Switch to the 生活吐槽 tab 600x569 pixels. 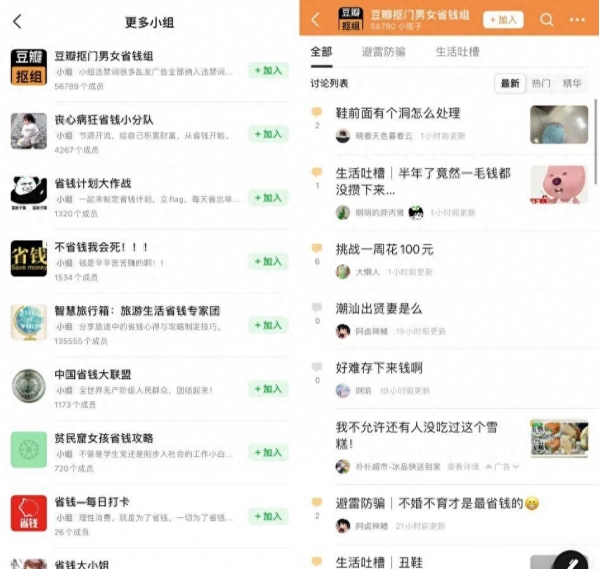458,52
